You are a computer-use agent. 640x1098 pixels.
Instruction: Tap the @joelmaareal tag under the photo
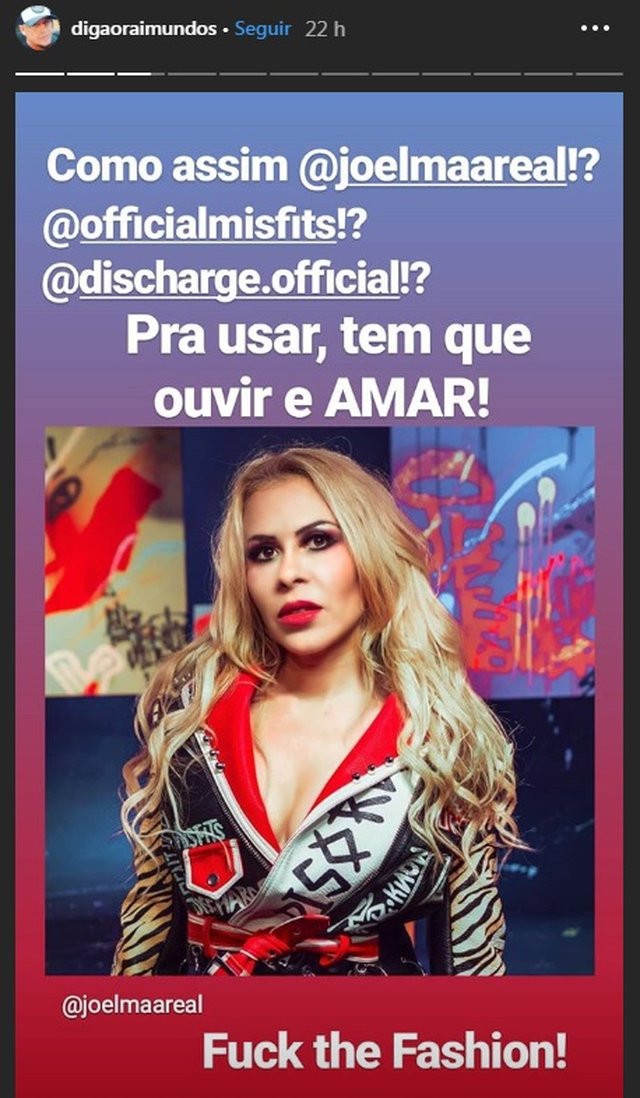(x=130, y=1005)
